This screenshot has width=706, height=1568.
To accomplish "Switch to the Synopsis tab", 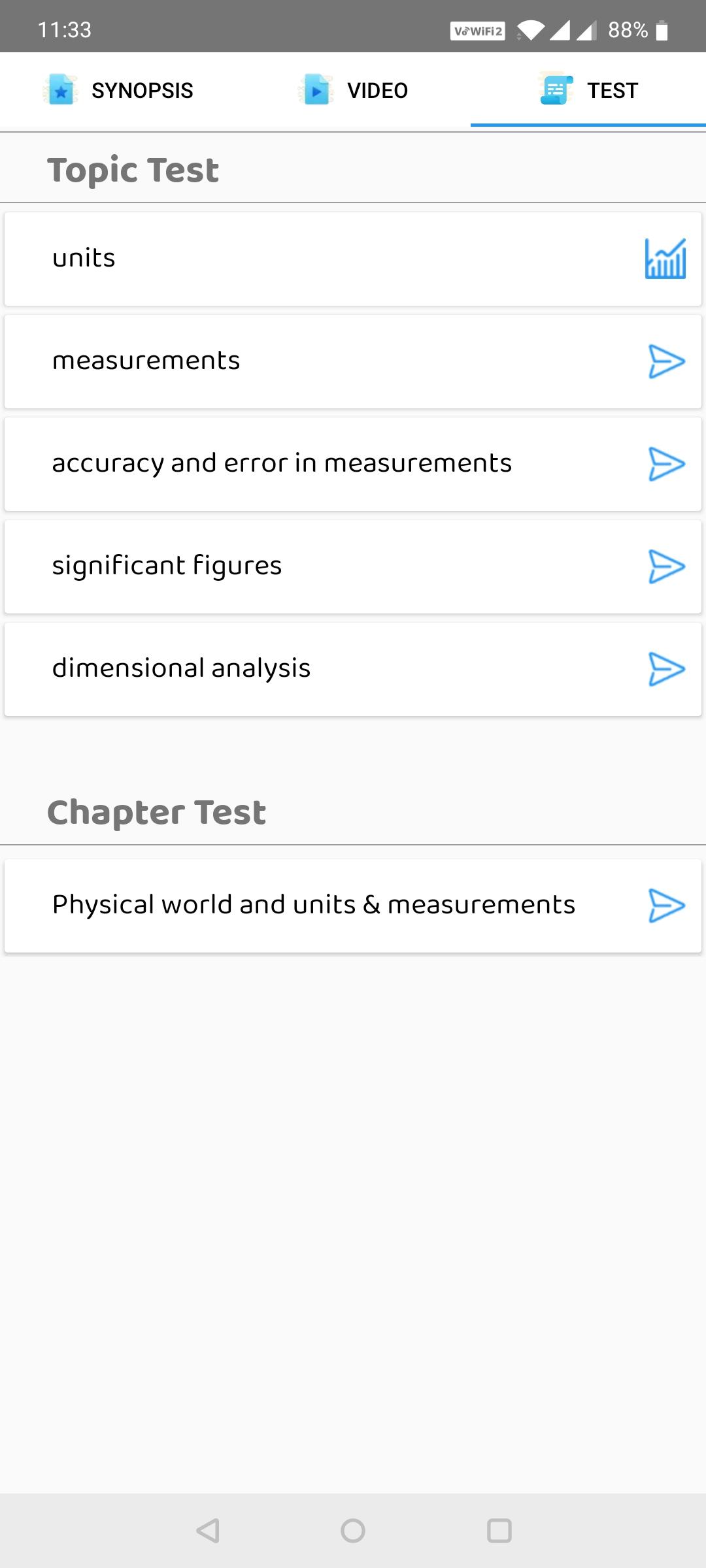I will (118, 90).
